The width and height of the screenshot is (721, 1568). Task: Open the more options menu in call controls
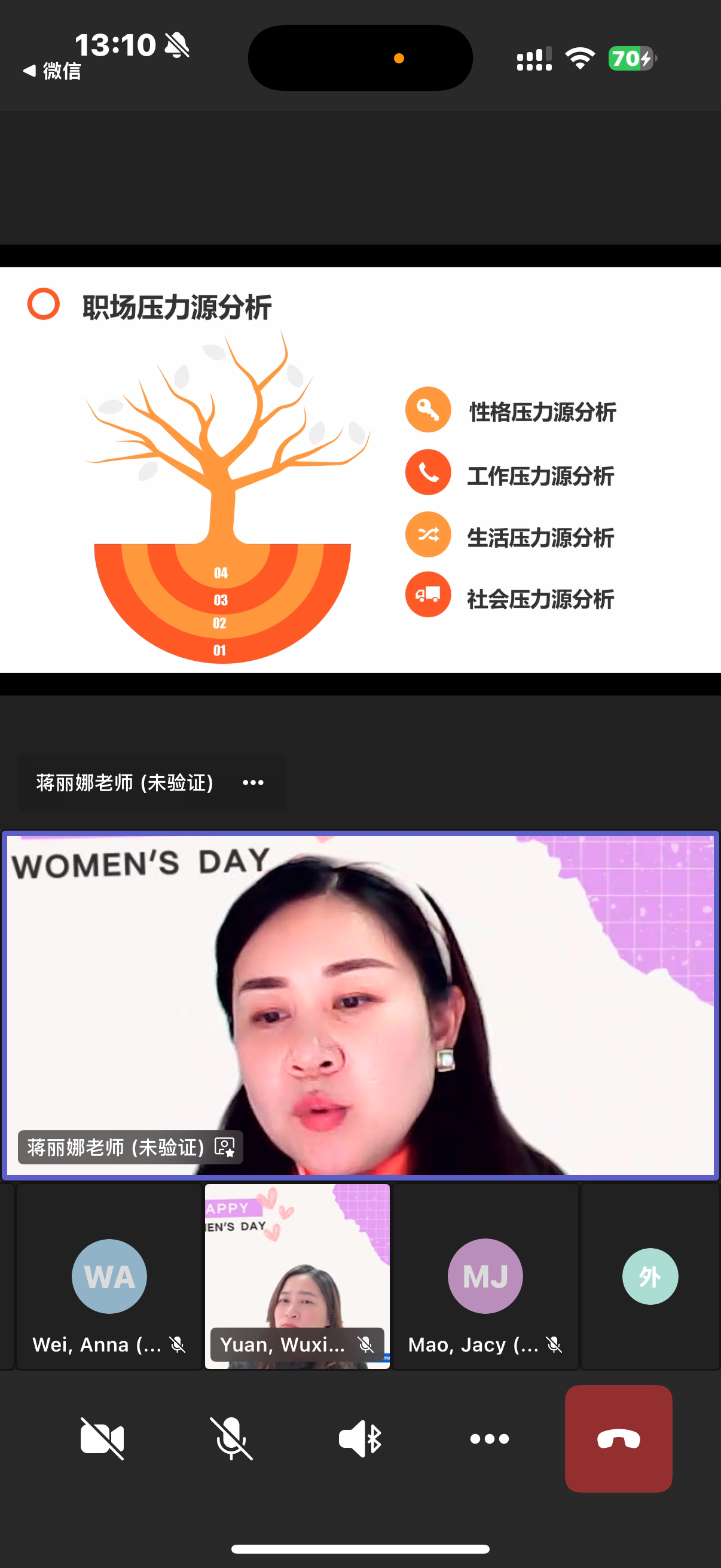point(489,1438)
